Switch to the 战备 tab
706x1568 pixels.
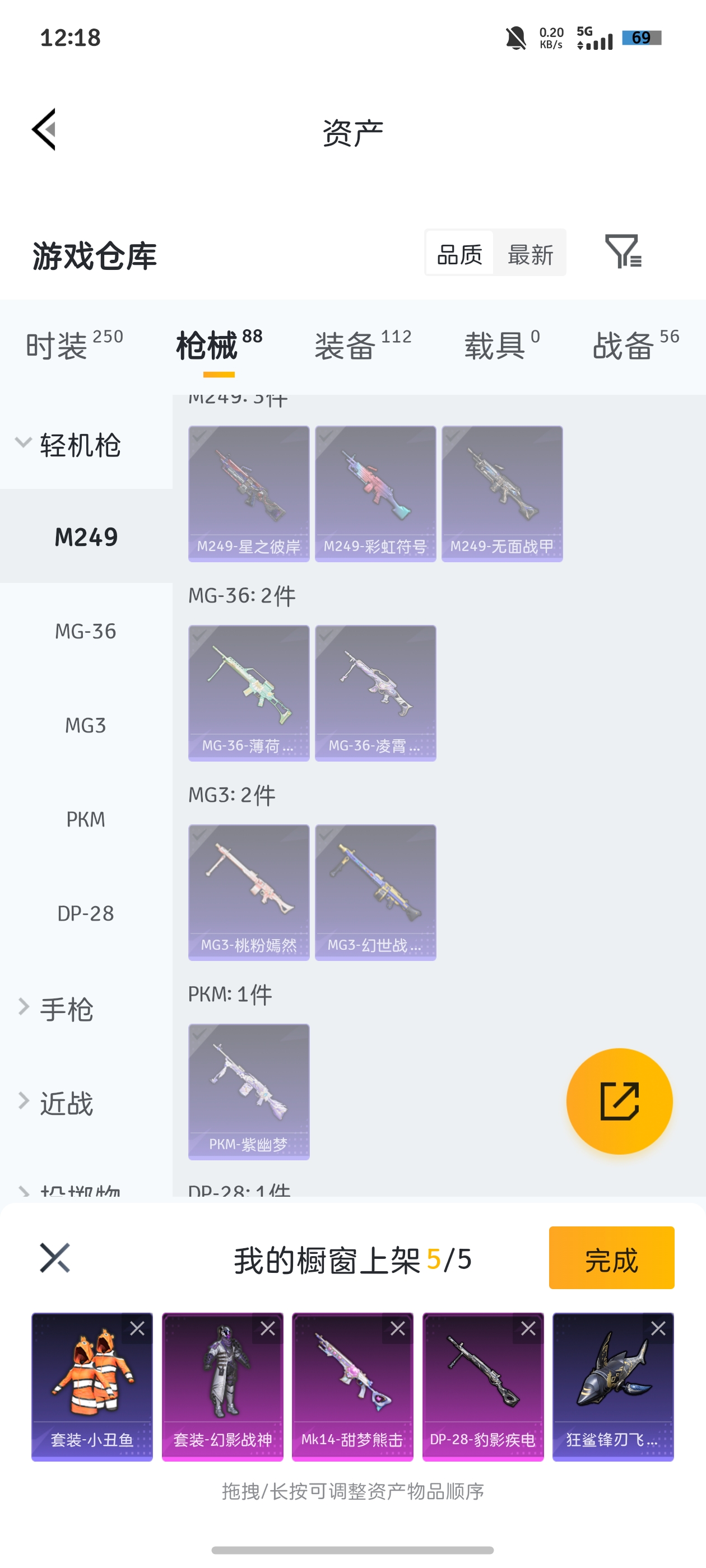click(635, 344)
